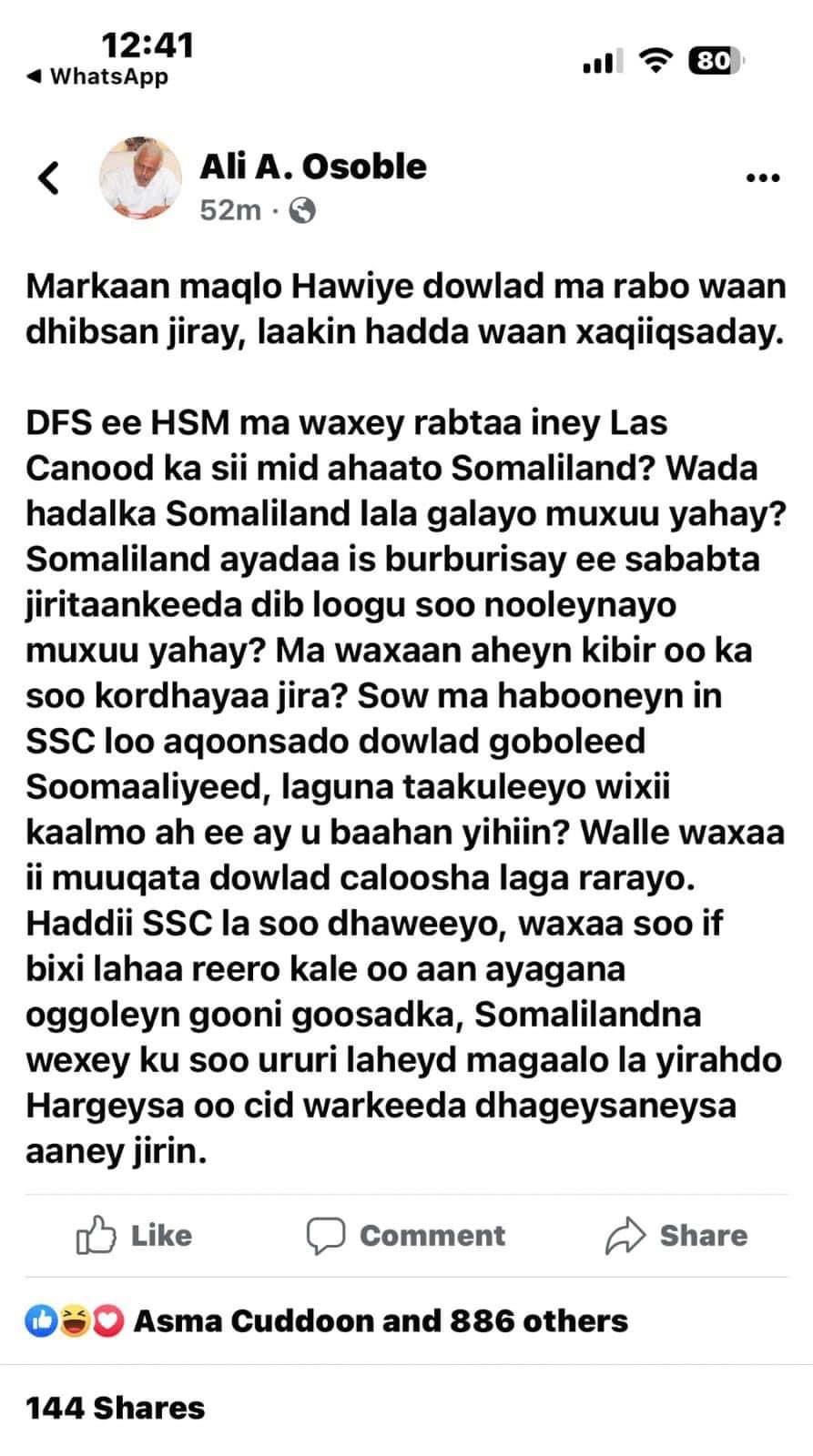Open Ali A. Osoble's profile picture
Screen dimensions: 813x1456
[x=138, y=178]
